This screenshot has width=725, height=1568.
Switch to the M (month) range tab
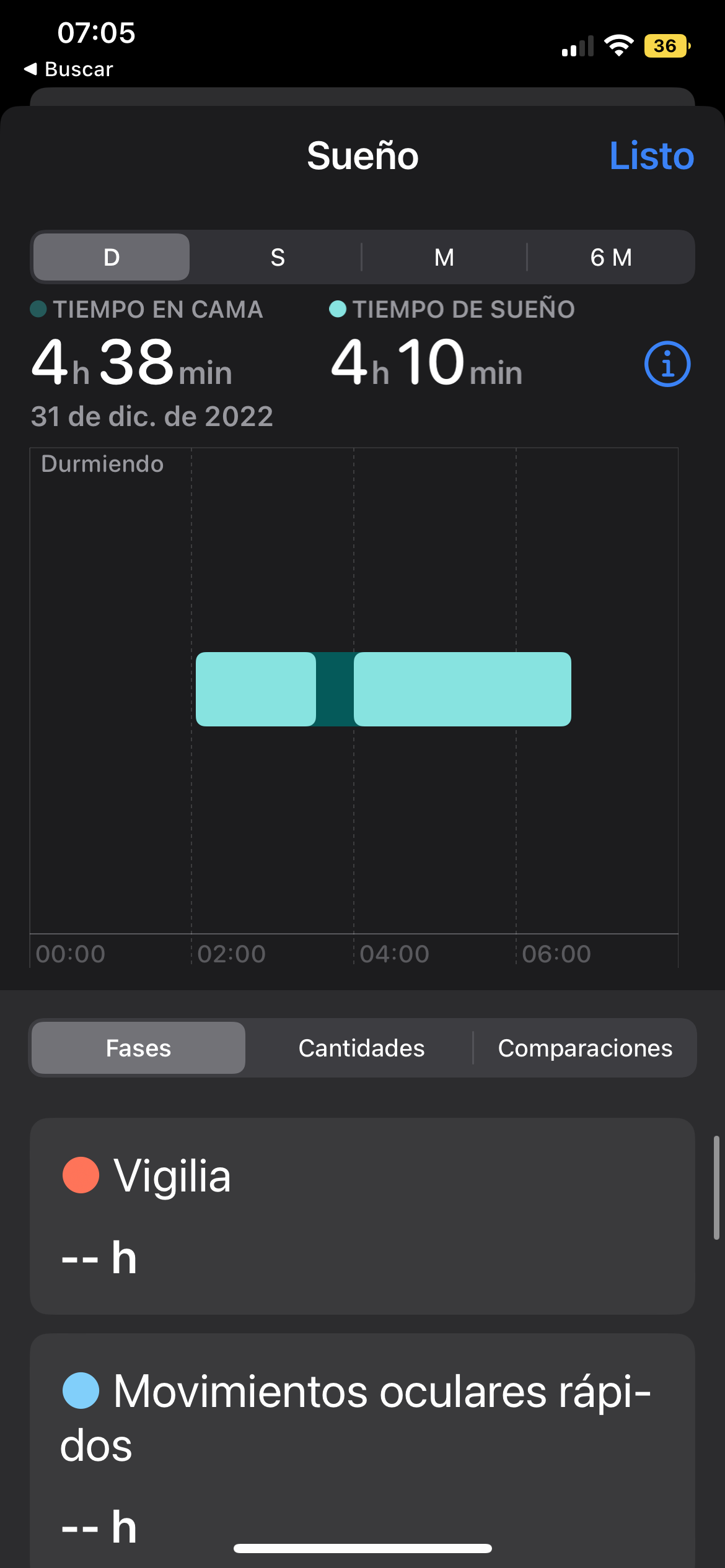[x=444, y=257]
